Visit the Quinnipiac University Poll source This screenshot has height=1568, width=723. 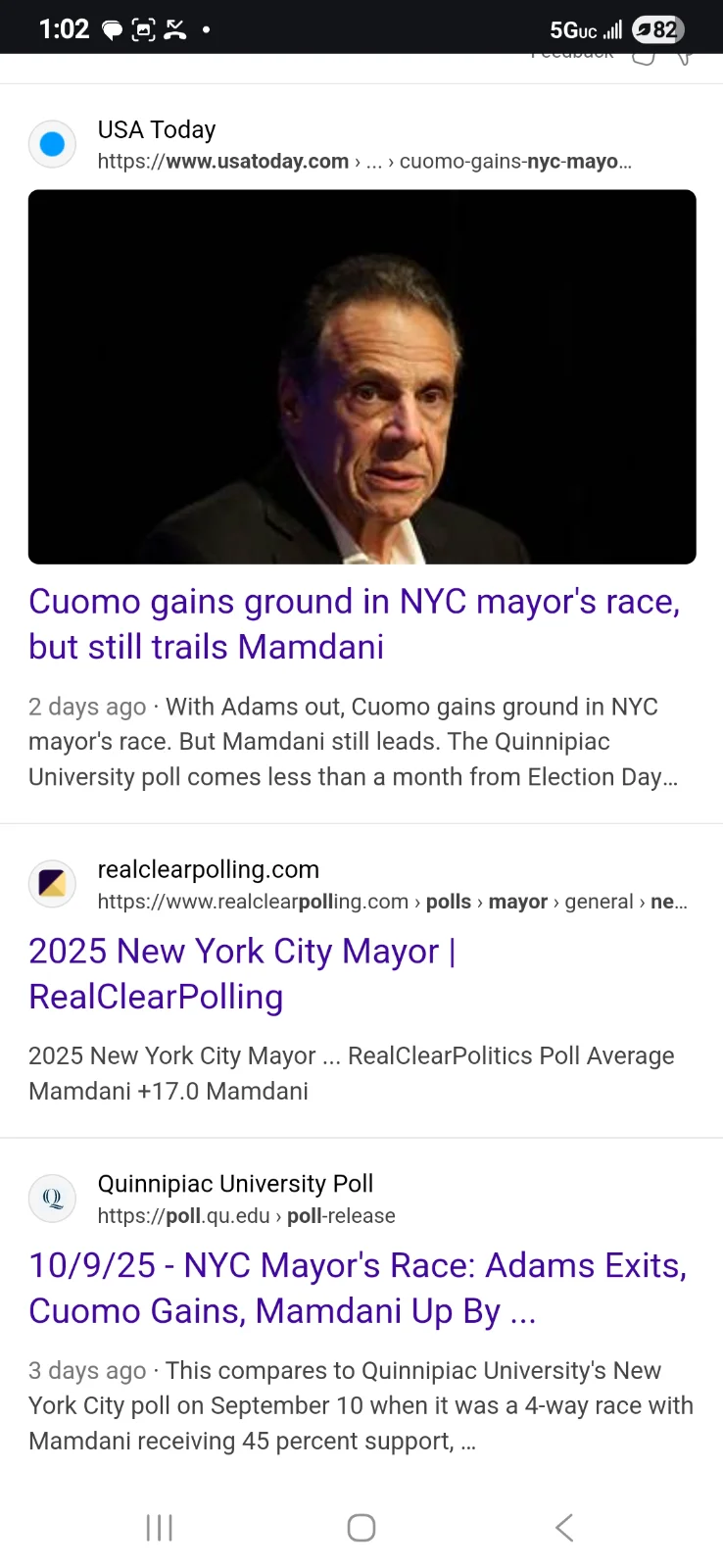[235, 1184]
